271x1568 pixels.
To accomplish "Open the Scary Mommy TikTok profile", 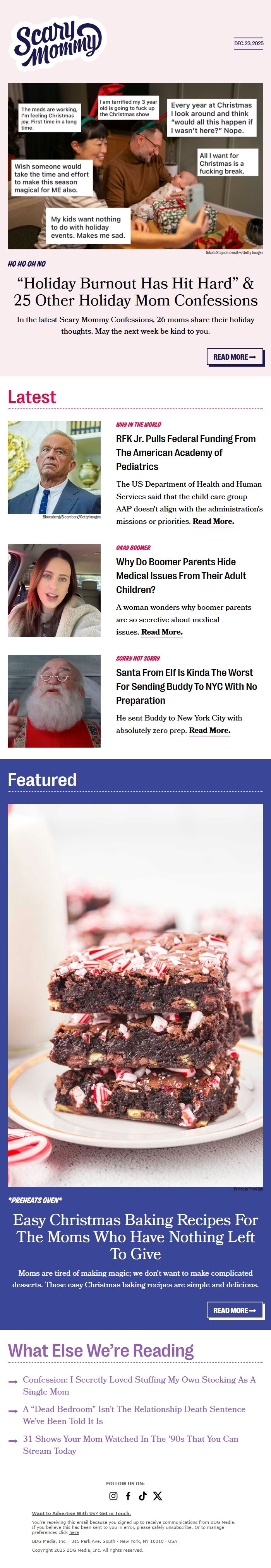I will pos(142,1496).
